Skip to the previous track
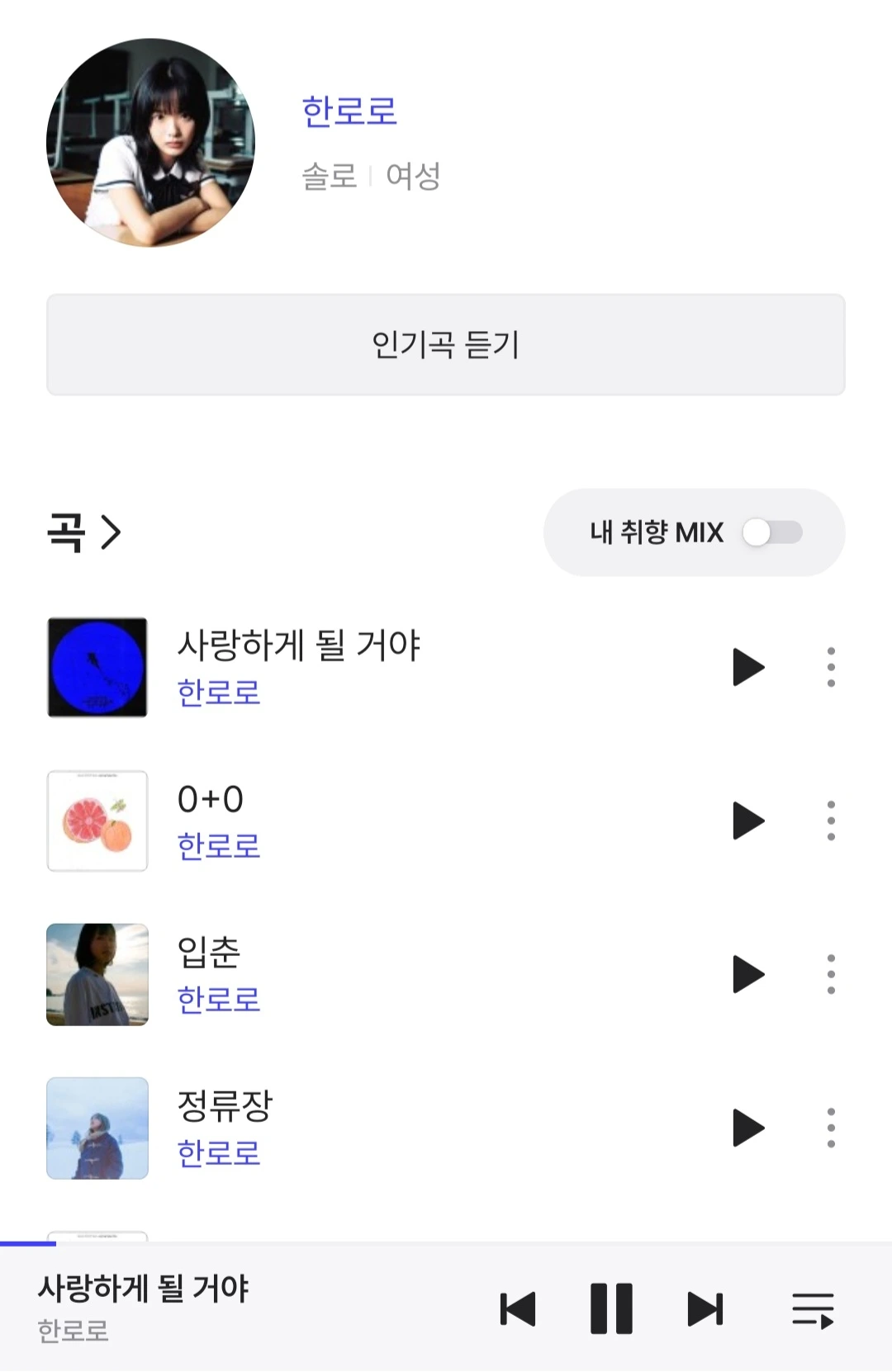Image resolution: width=892 pixels, height=1372 pixels. click(x=518, y=1308)
